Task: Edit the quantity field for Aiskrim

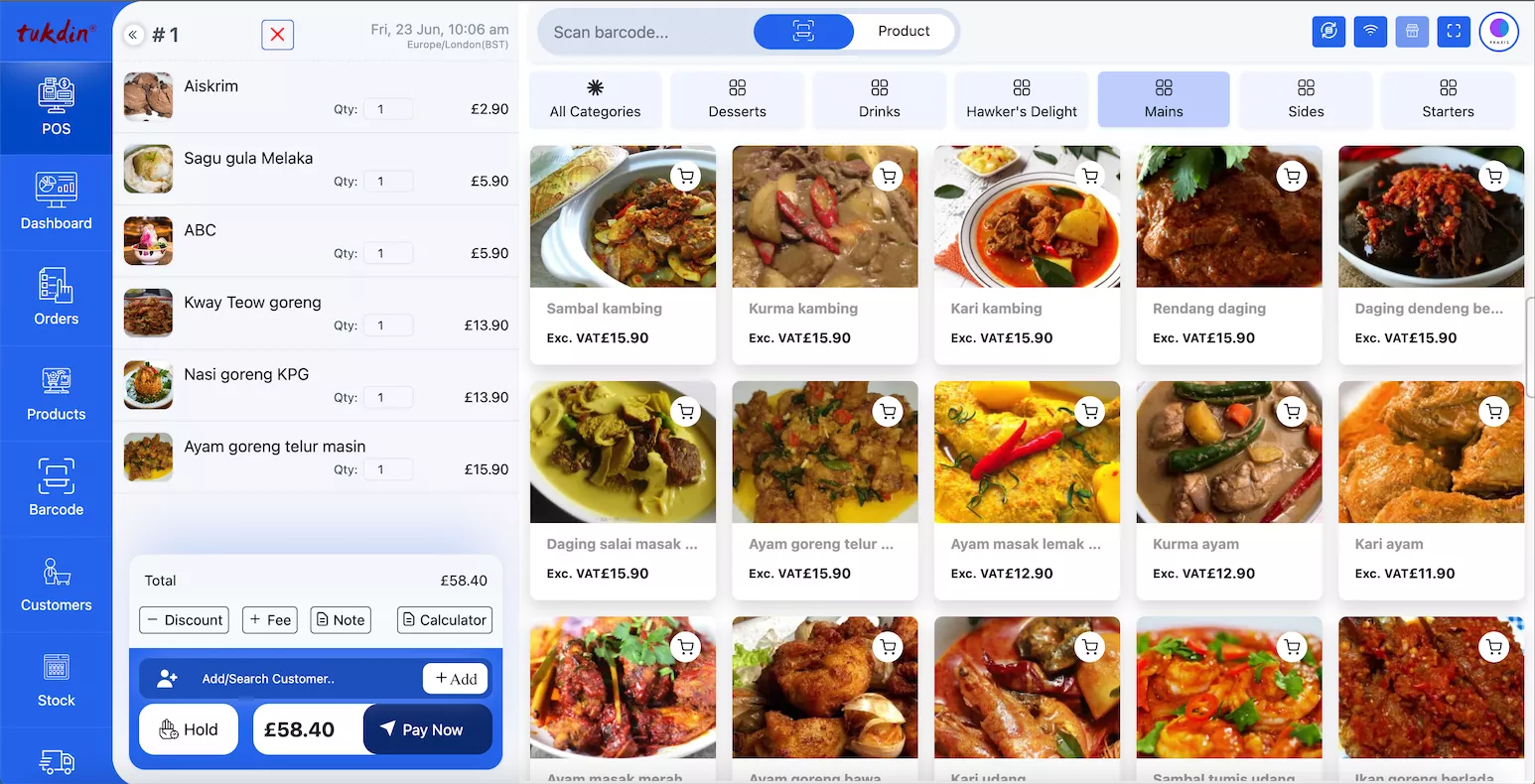Action: [x=387, y=109]
